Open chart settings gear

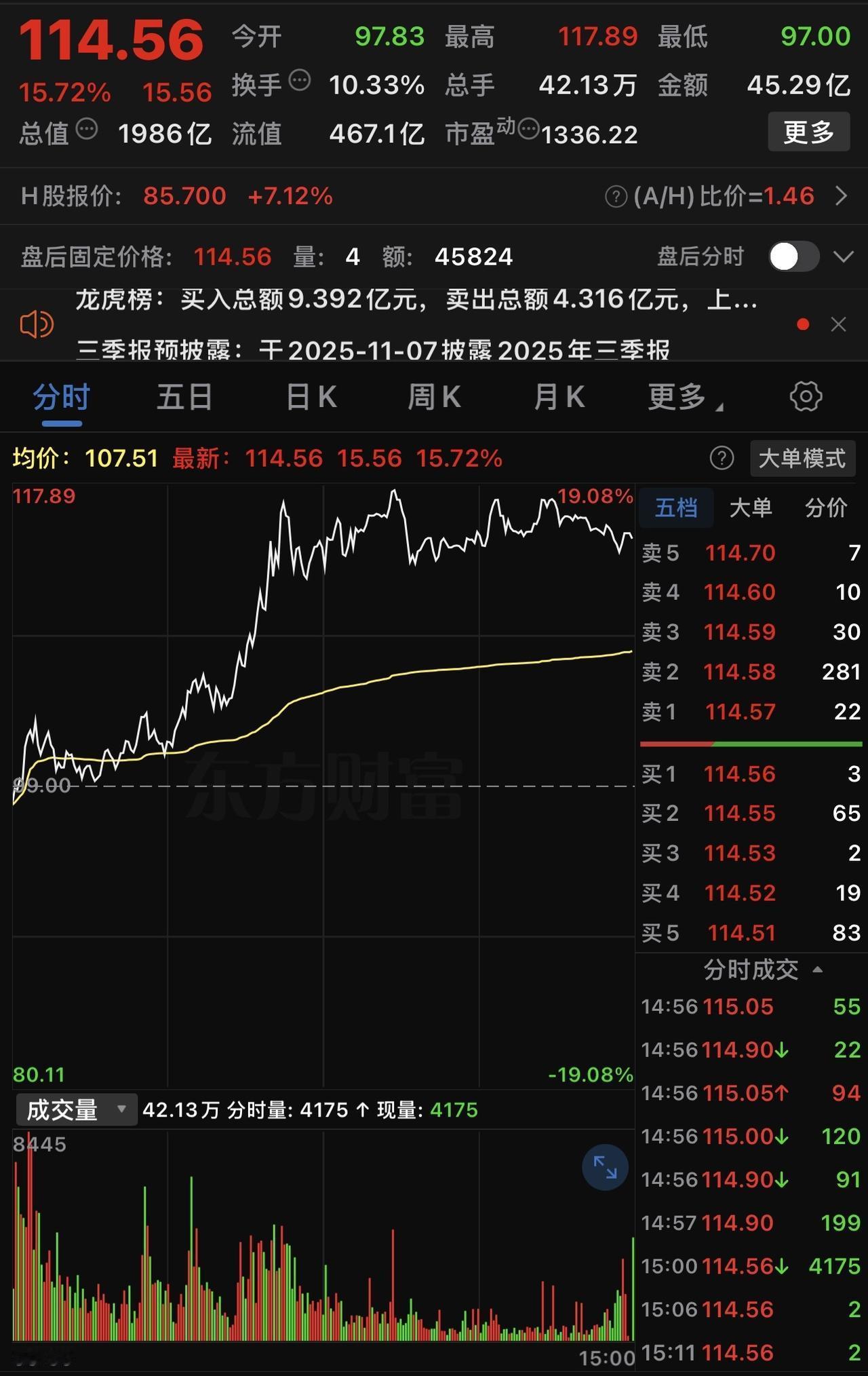[x=806, y=397]
